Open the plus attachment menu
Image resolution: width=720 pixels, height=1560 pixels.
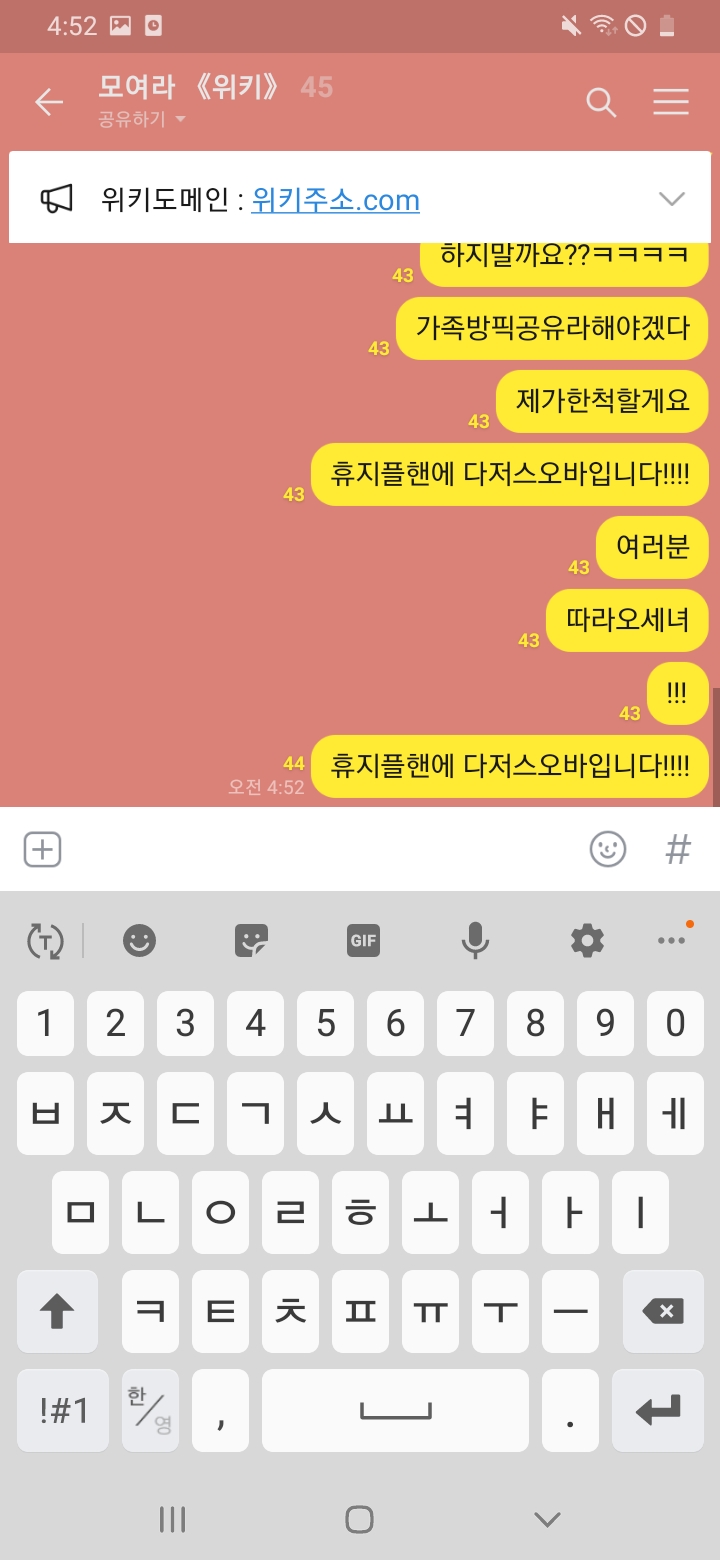pyautogui.click(x=42, y=849)
